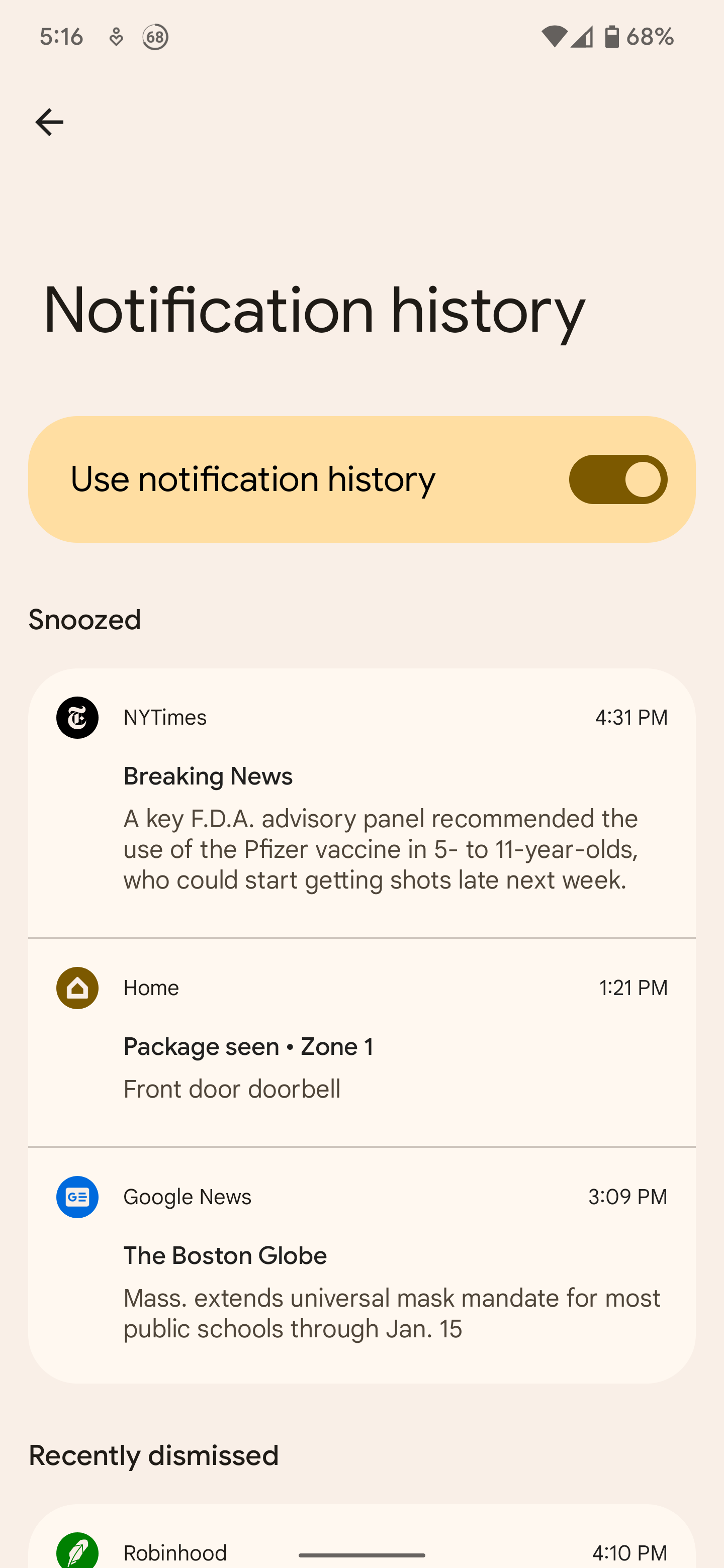
Task: Tap the Google News app icon
Action: [77, 1197]
